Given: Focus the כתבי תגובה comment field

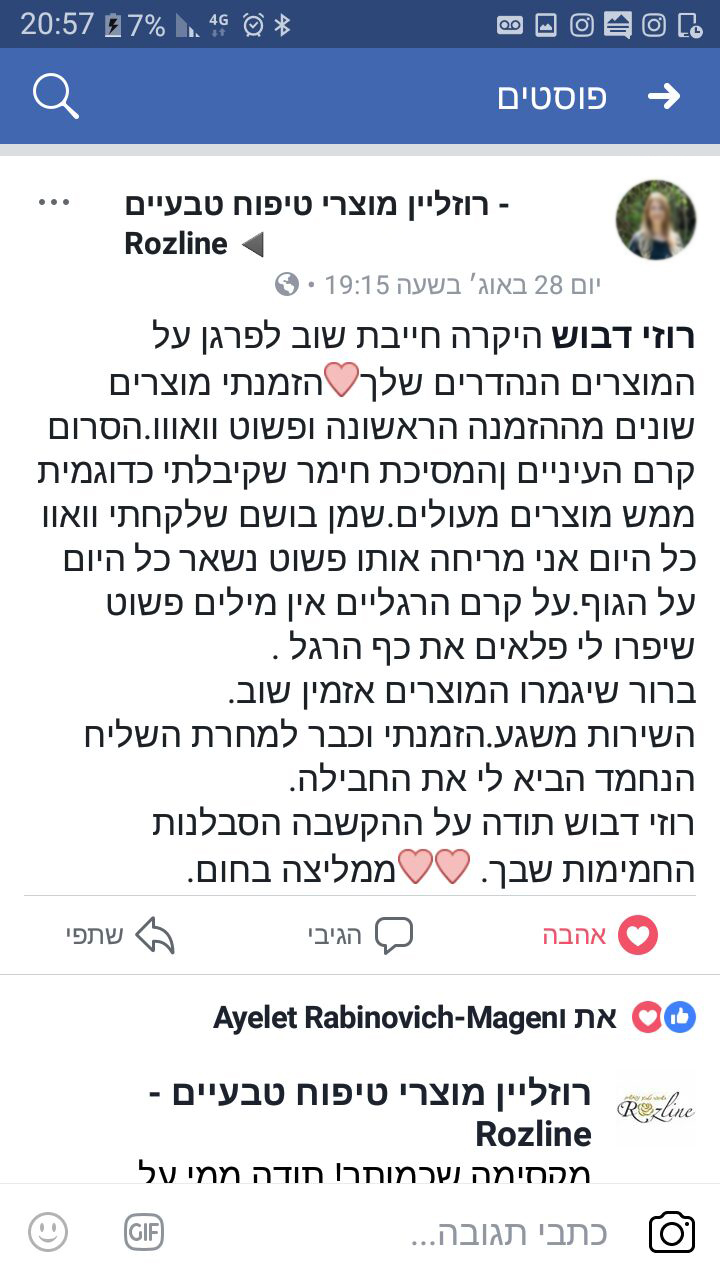Looking at the screenshot, I should pyautogui.click(x=508, y=1233).
